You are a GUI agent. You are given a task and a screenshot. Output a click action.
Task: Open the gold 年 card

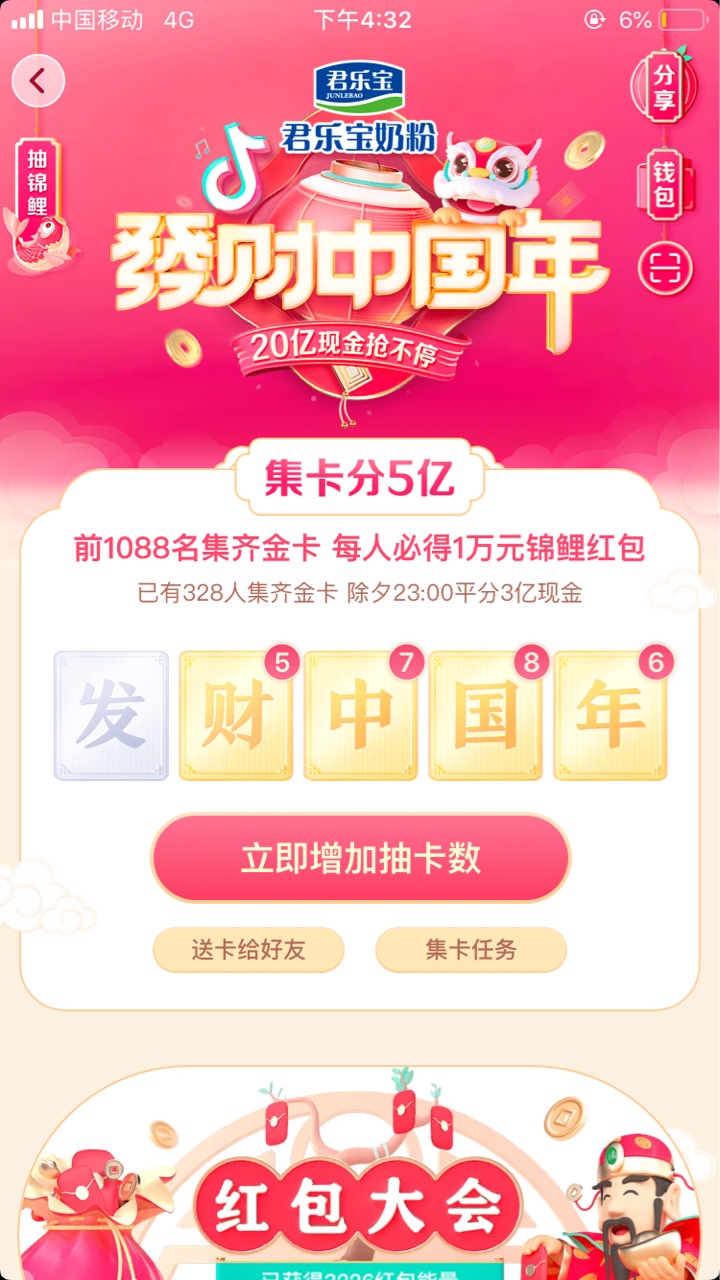click(610, 715)
